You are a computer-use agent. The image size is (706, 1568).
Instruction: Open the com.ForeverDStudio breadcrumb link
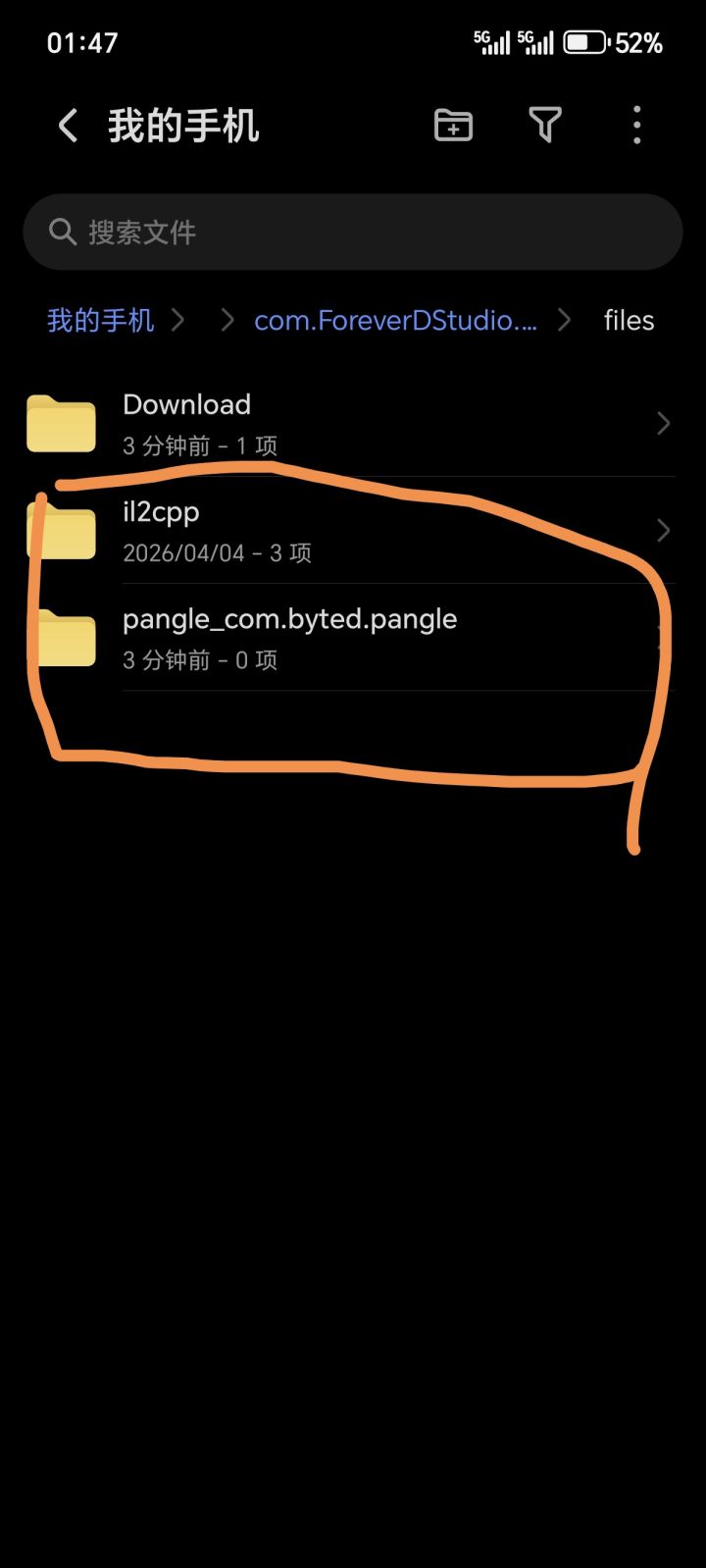point(396,320)
